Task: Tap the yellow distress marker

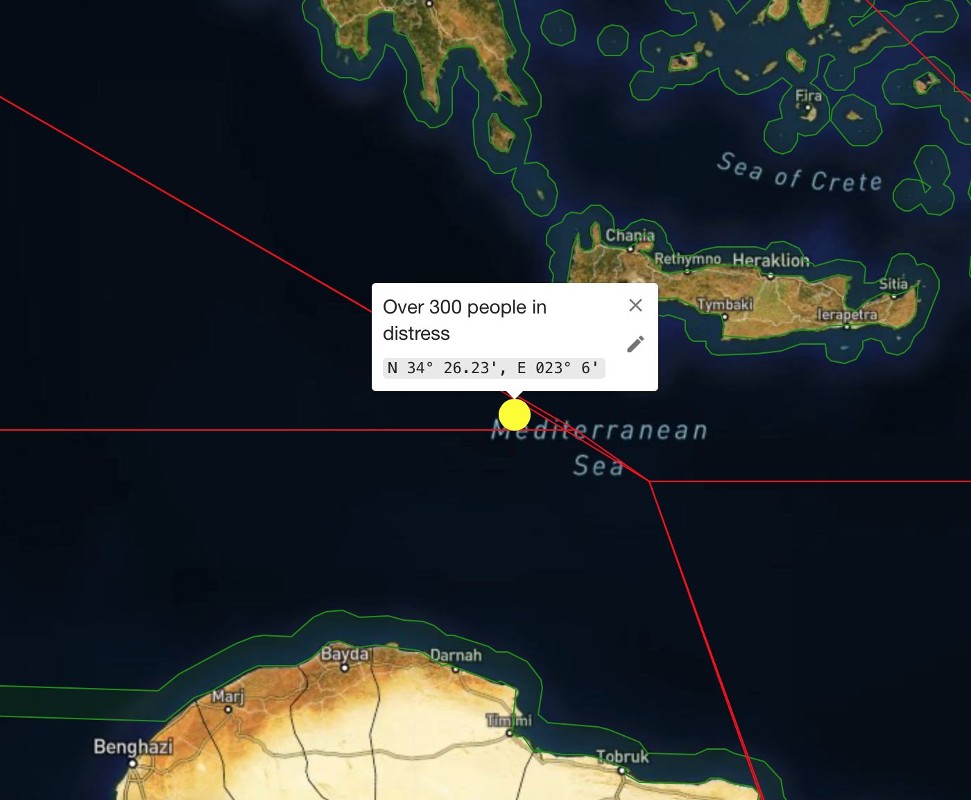Action: click(514, 414)
